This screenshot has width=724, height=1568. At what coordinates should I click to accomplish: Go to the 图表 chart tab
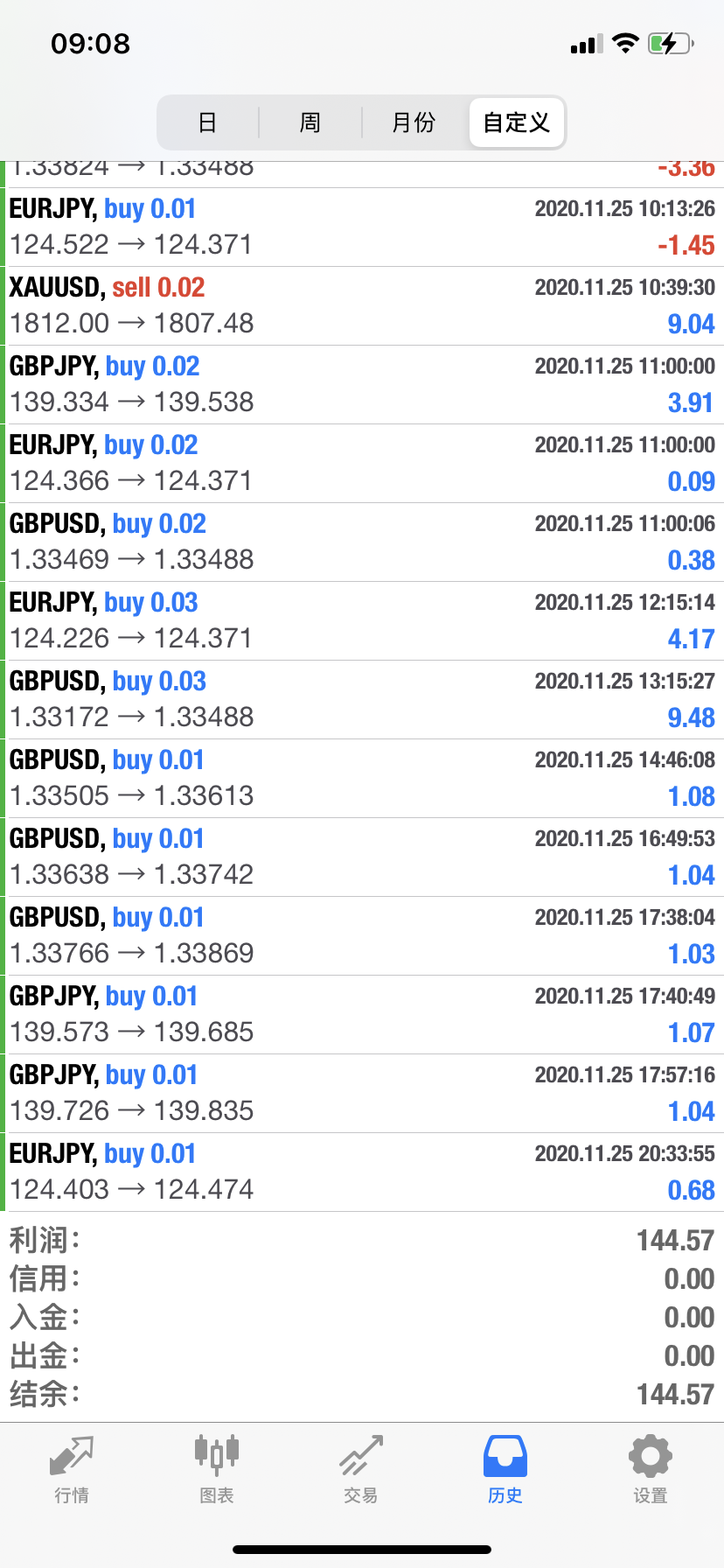(216, 1470)
